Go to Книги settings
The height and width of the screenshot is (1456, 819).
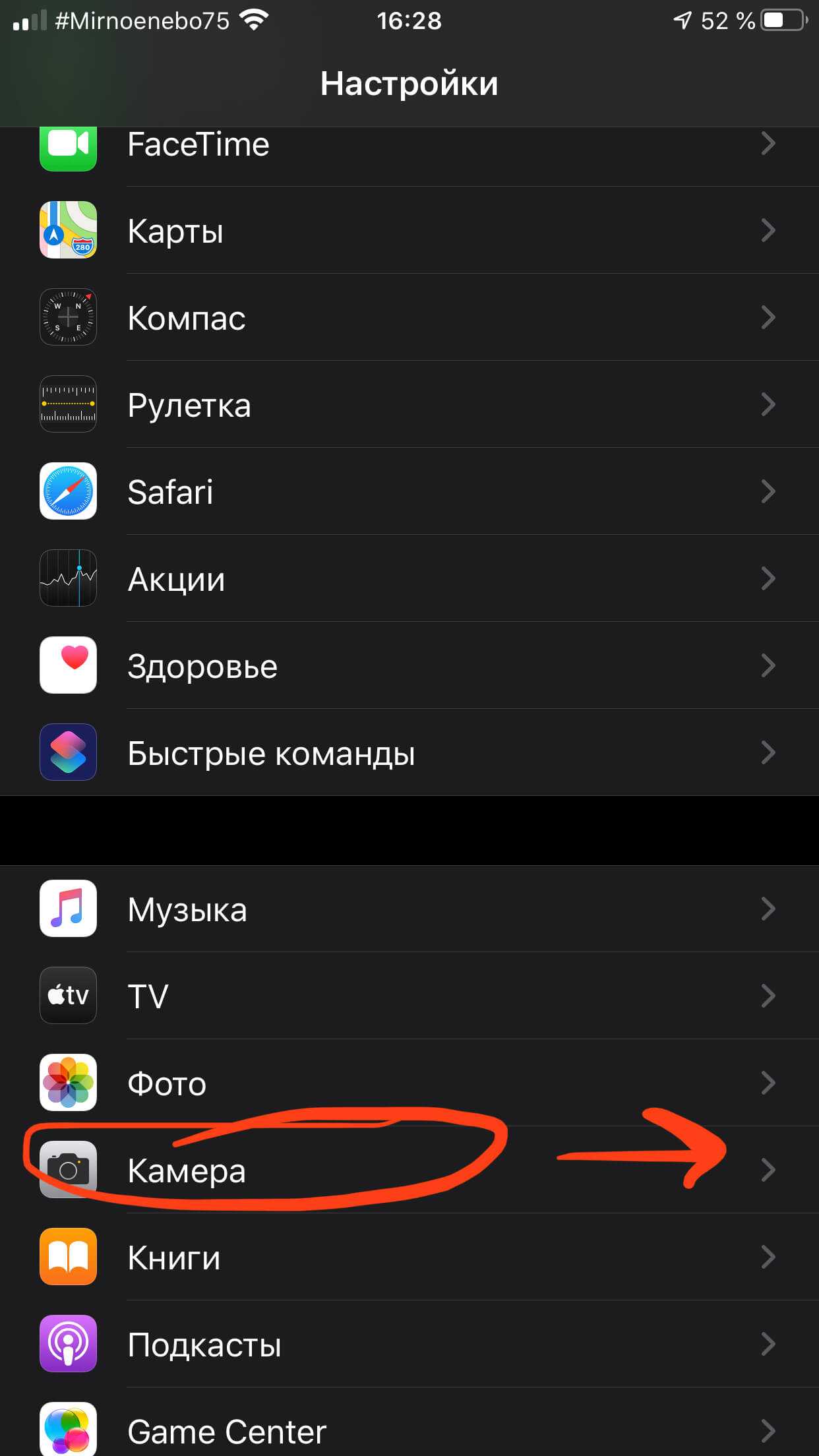pyautogui.click(x=409, y=1258)
